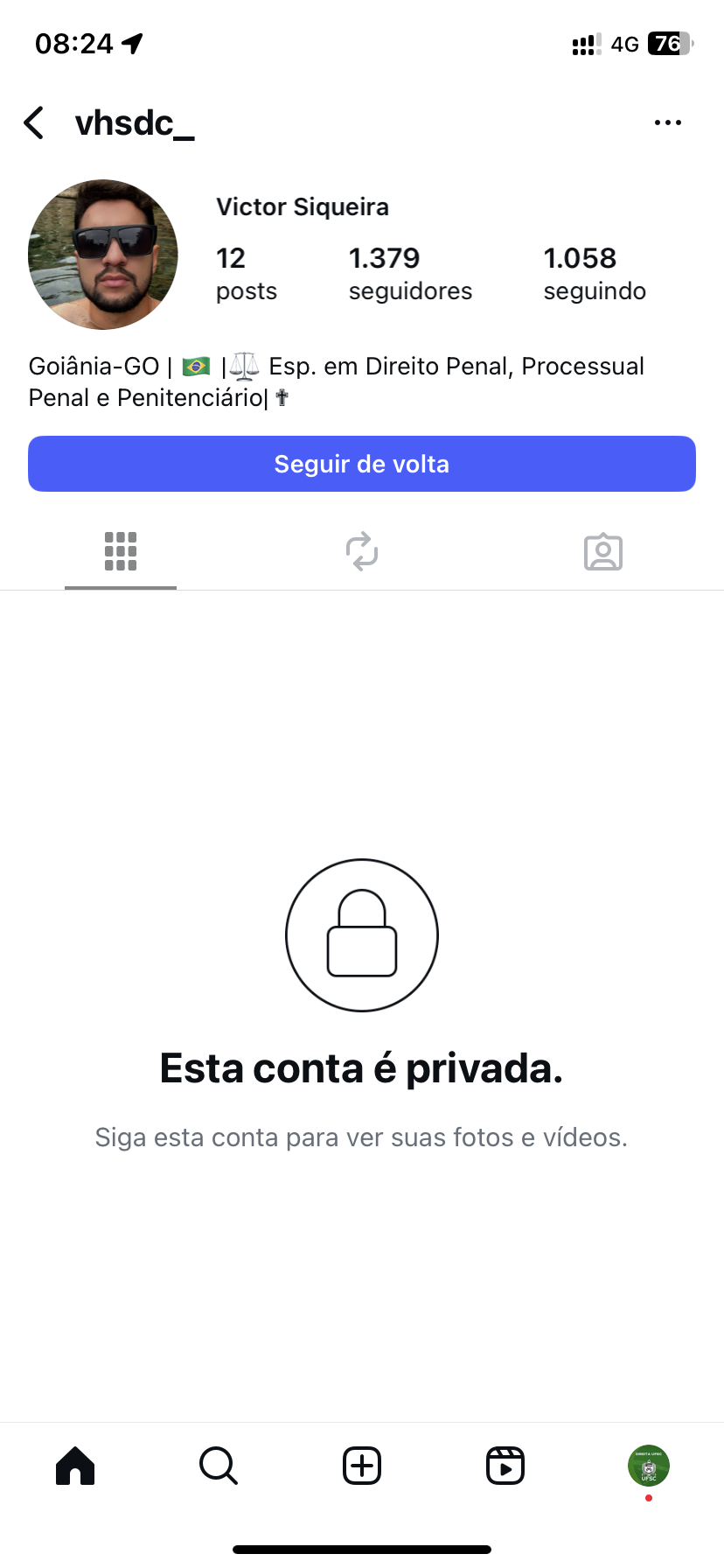Image resolution: width=724 pixels, height=1568 pixels.
Task: Go to the home feed
Action: [x=75, y=1466]
